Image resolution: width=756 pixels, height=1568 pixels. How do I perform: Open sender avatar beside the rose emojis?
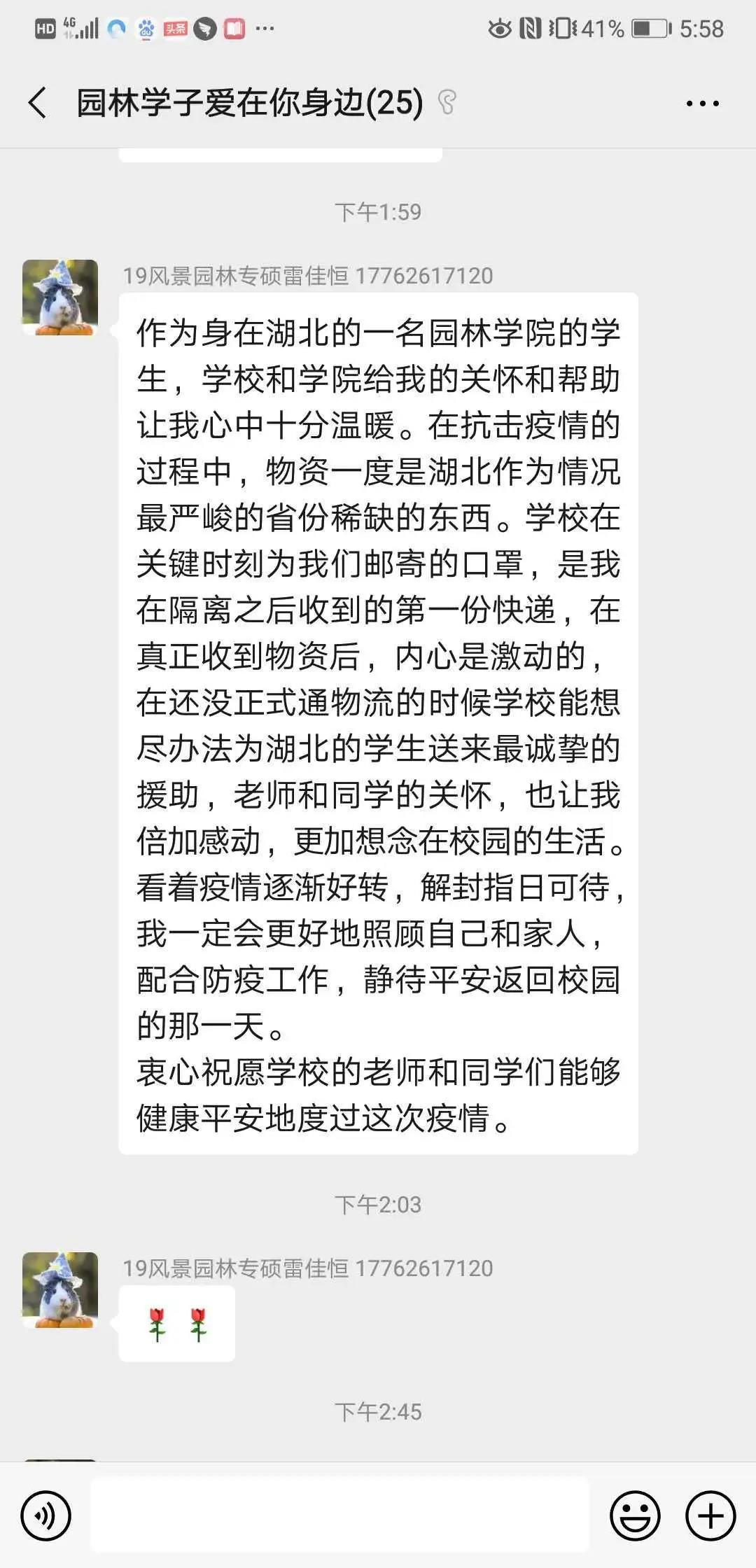pos(60,1290)
